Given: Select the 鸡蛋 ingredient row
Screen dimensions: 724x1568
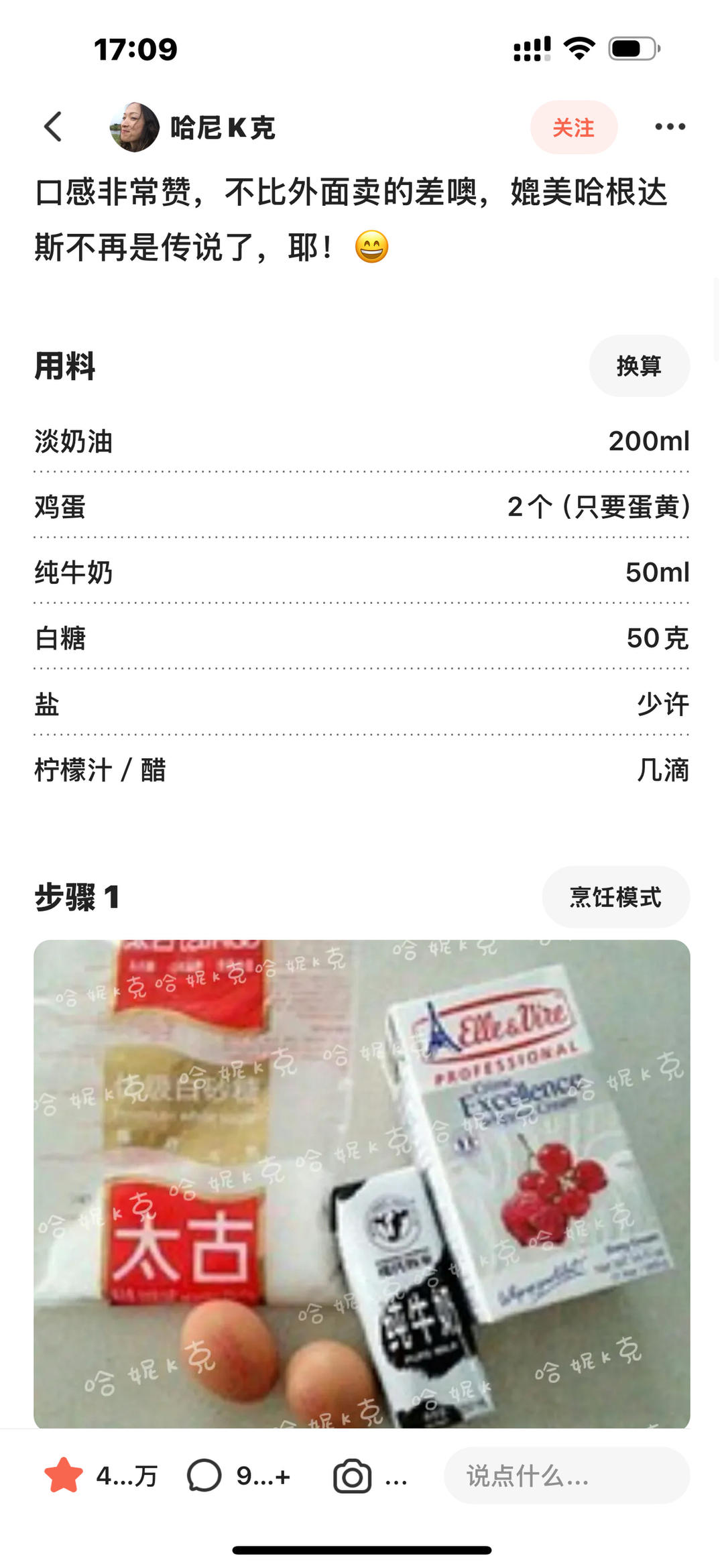Looking at the screenshot, I should click(362, 507).
